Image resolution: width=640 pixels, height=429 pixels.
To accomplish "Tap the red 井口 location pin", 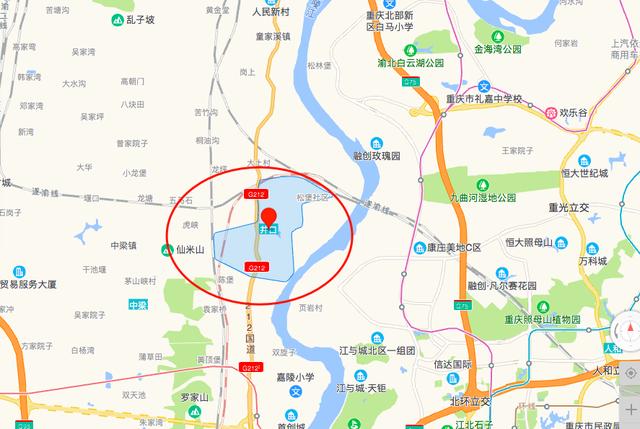I will 268,216.
